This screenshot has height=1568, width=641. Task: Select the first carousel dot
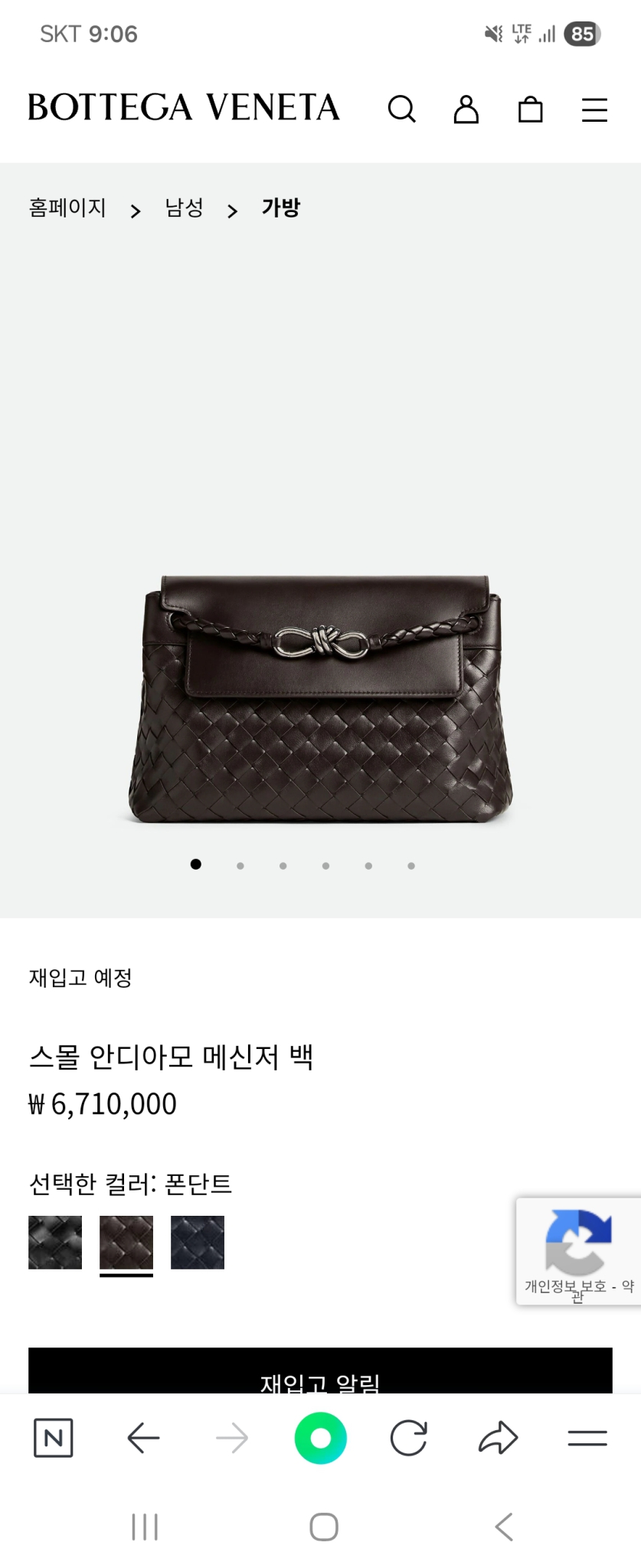pyautogui.click(x=195, y=864)
